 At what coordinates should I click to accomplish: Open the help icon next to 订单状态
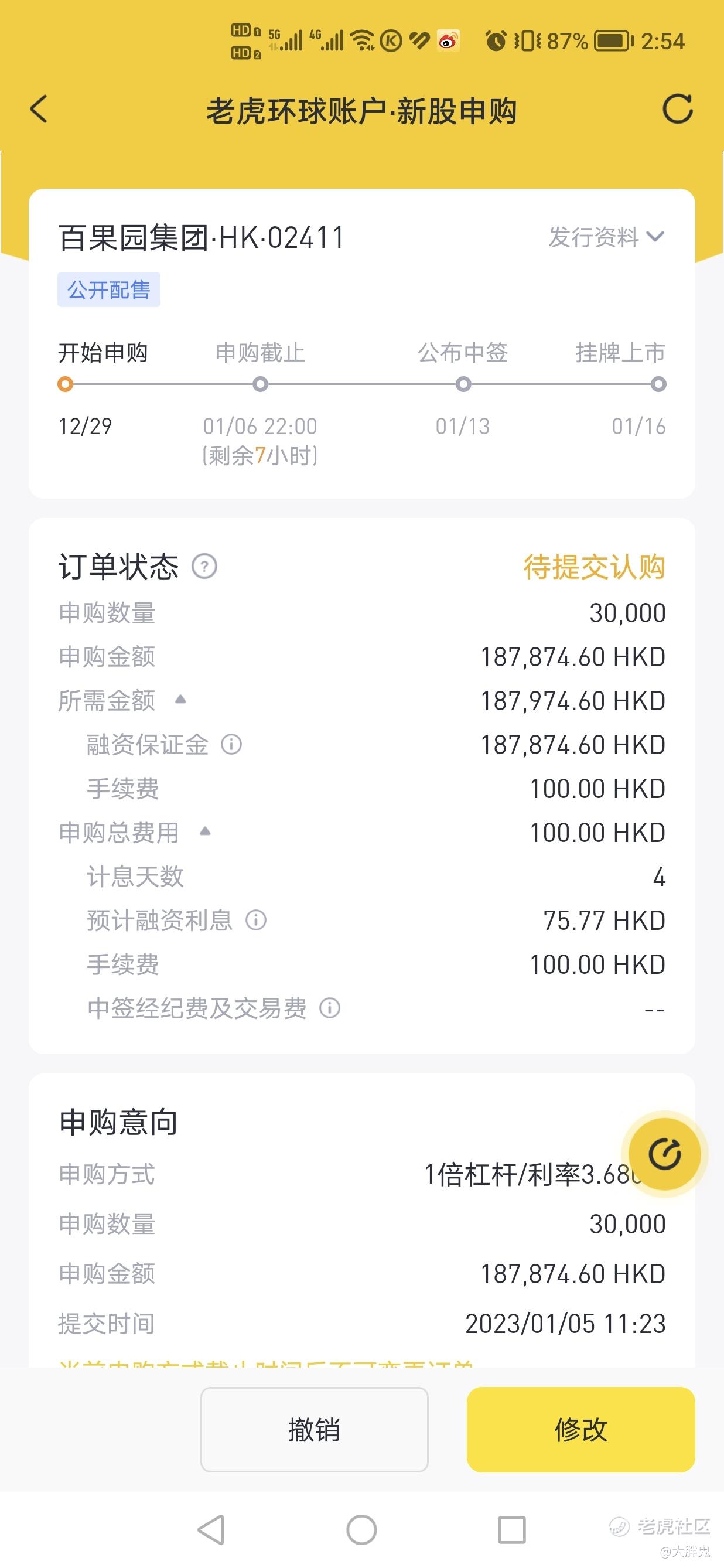click(x=204, y=567)
